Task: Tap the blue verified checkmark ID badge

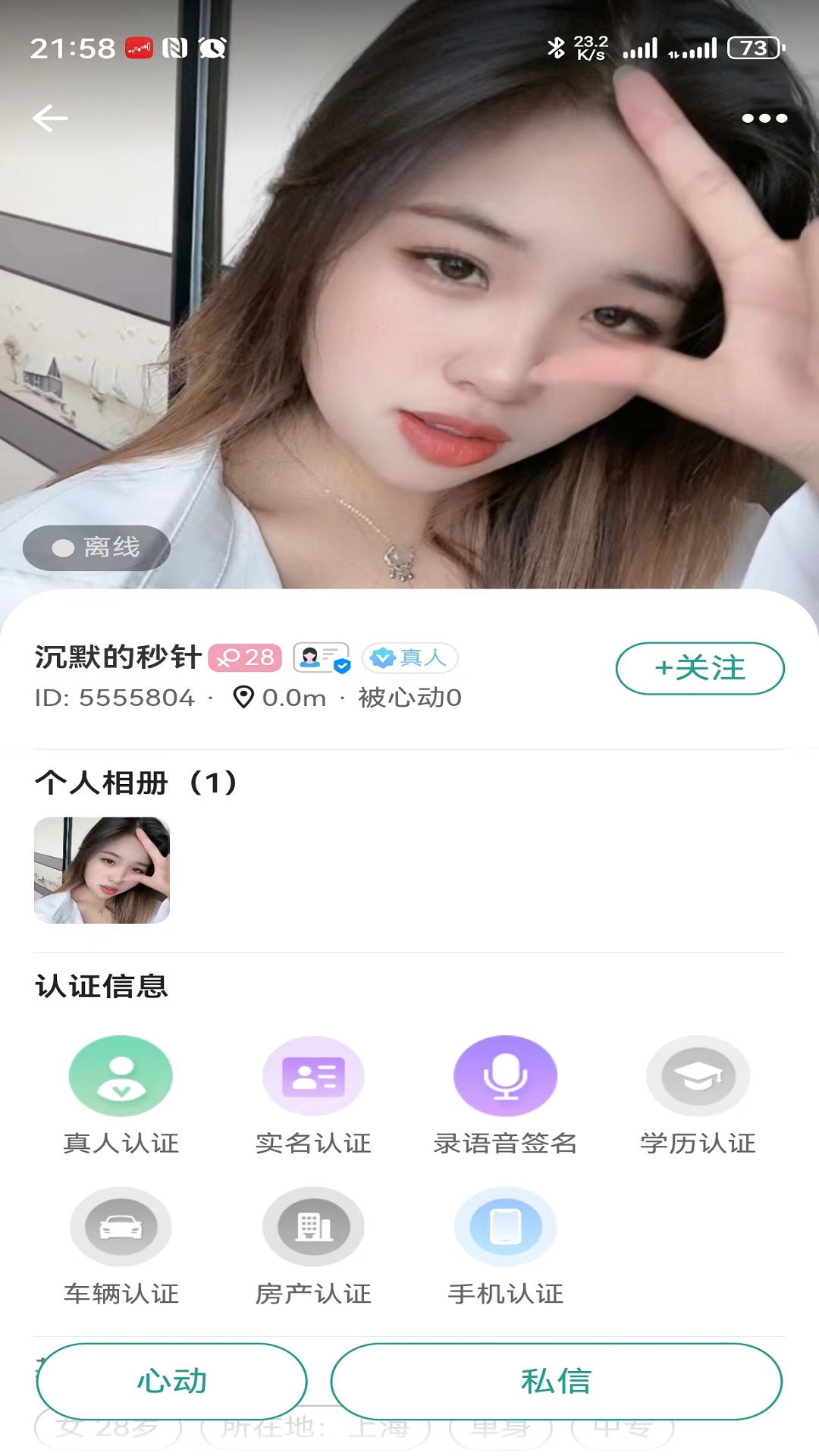Action: (320, 658)
